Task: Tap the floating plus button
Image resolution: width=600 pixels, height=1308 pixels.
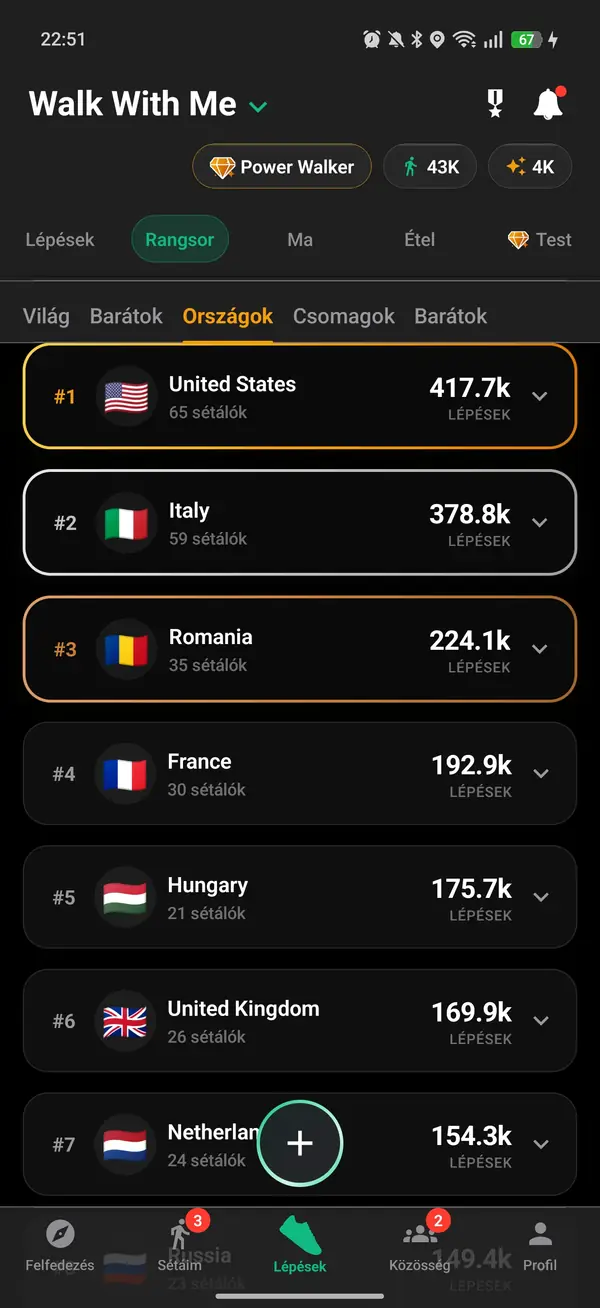Action: point(300,1144)
